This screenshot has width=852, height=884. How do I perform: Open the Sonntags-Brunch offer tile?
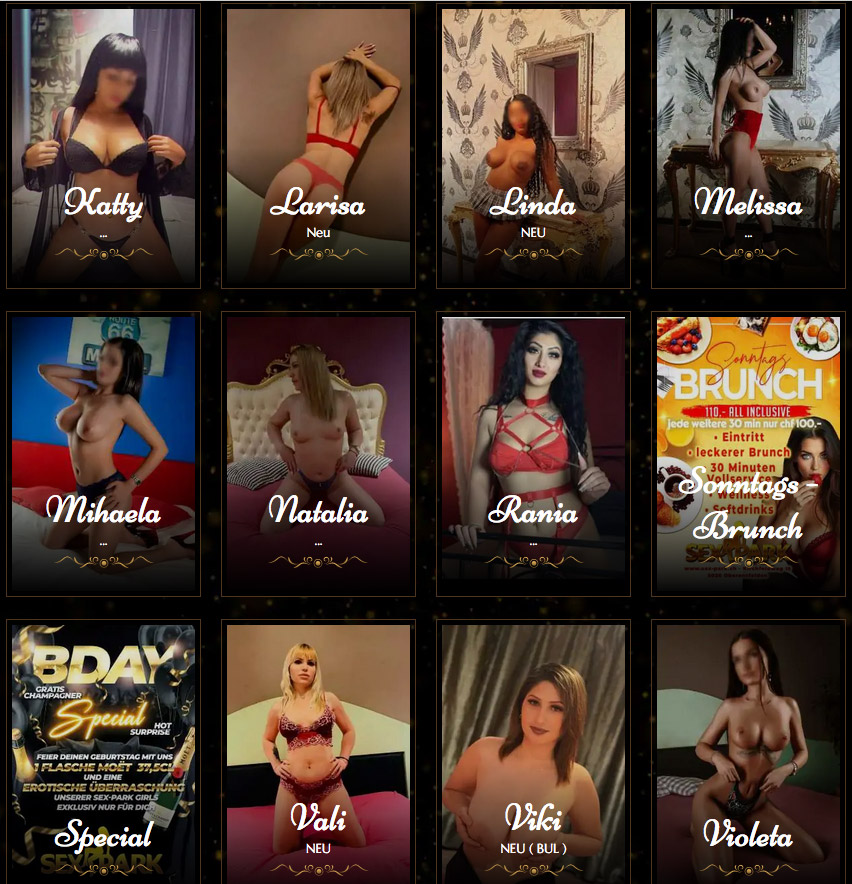pyautogui.click(x=748, y=453)
